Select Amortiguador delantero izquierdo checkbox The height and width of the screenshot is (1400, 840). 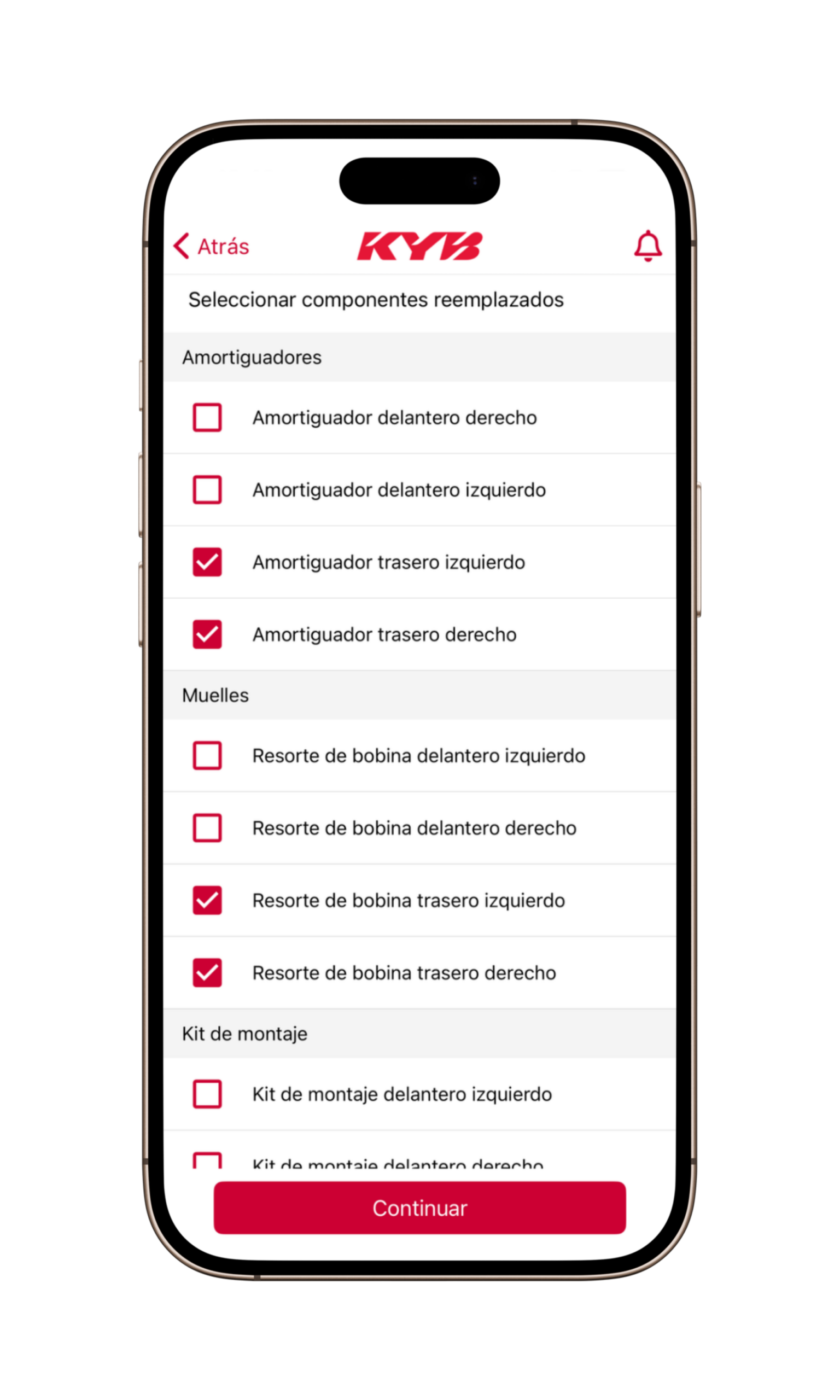207,489
